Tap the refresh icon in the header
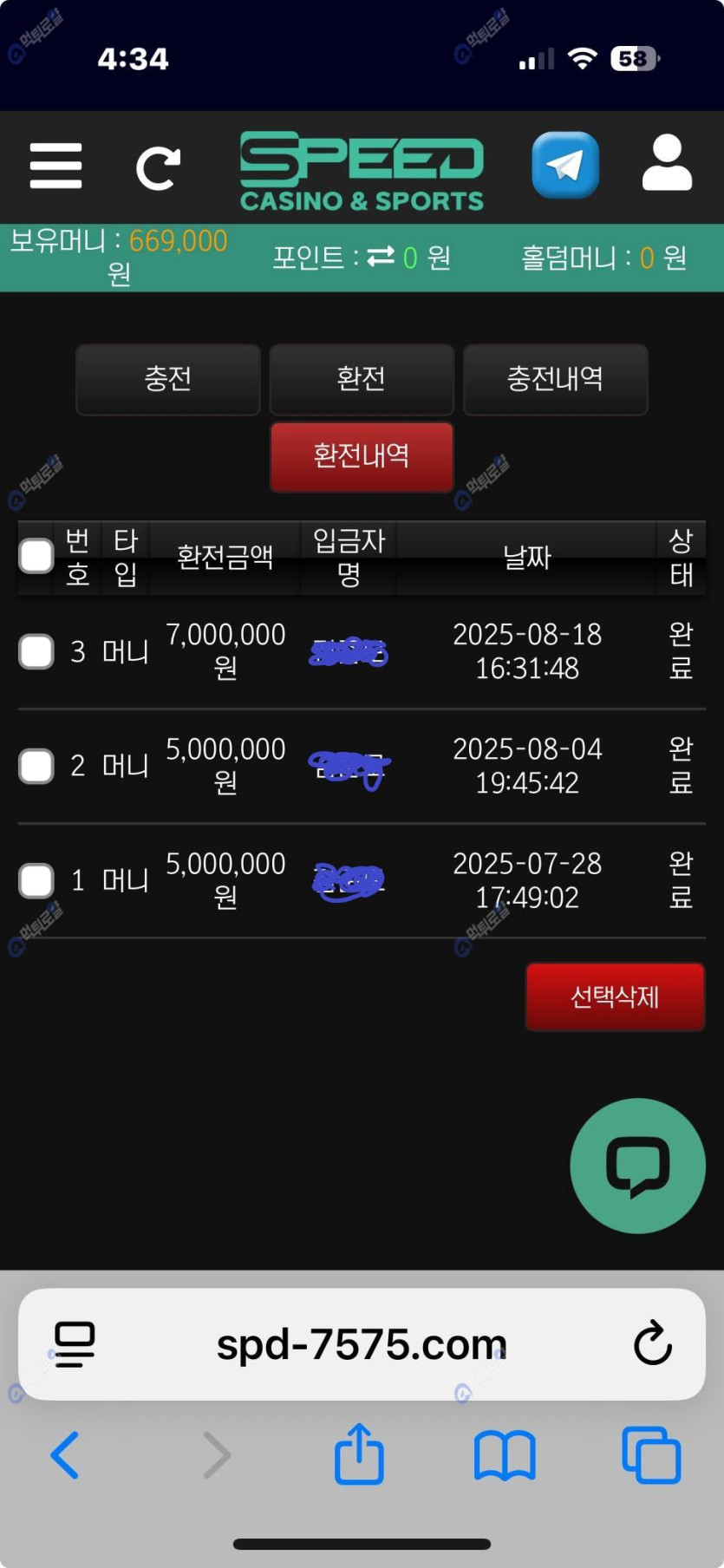Screen dimensions: 724x1568 coord(158,167)
